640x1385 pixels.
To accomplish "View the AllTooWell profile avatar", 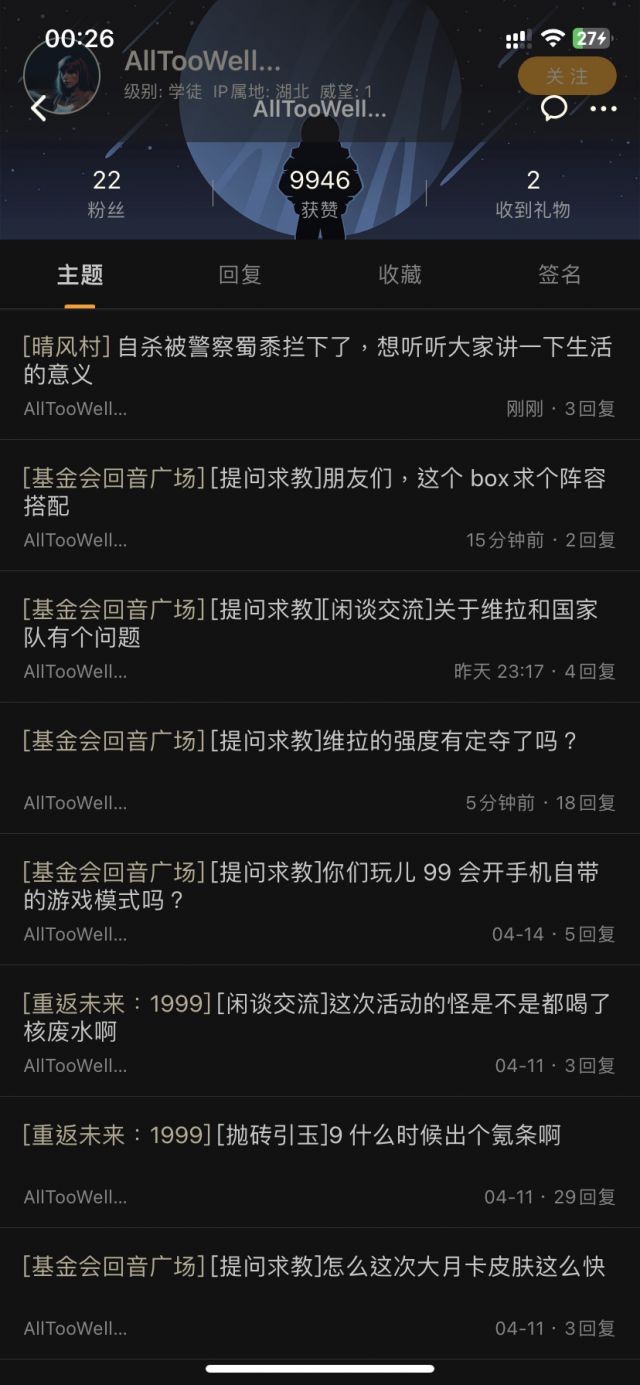I will click(x=62, y=76).
